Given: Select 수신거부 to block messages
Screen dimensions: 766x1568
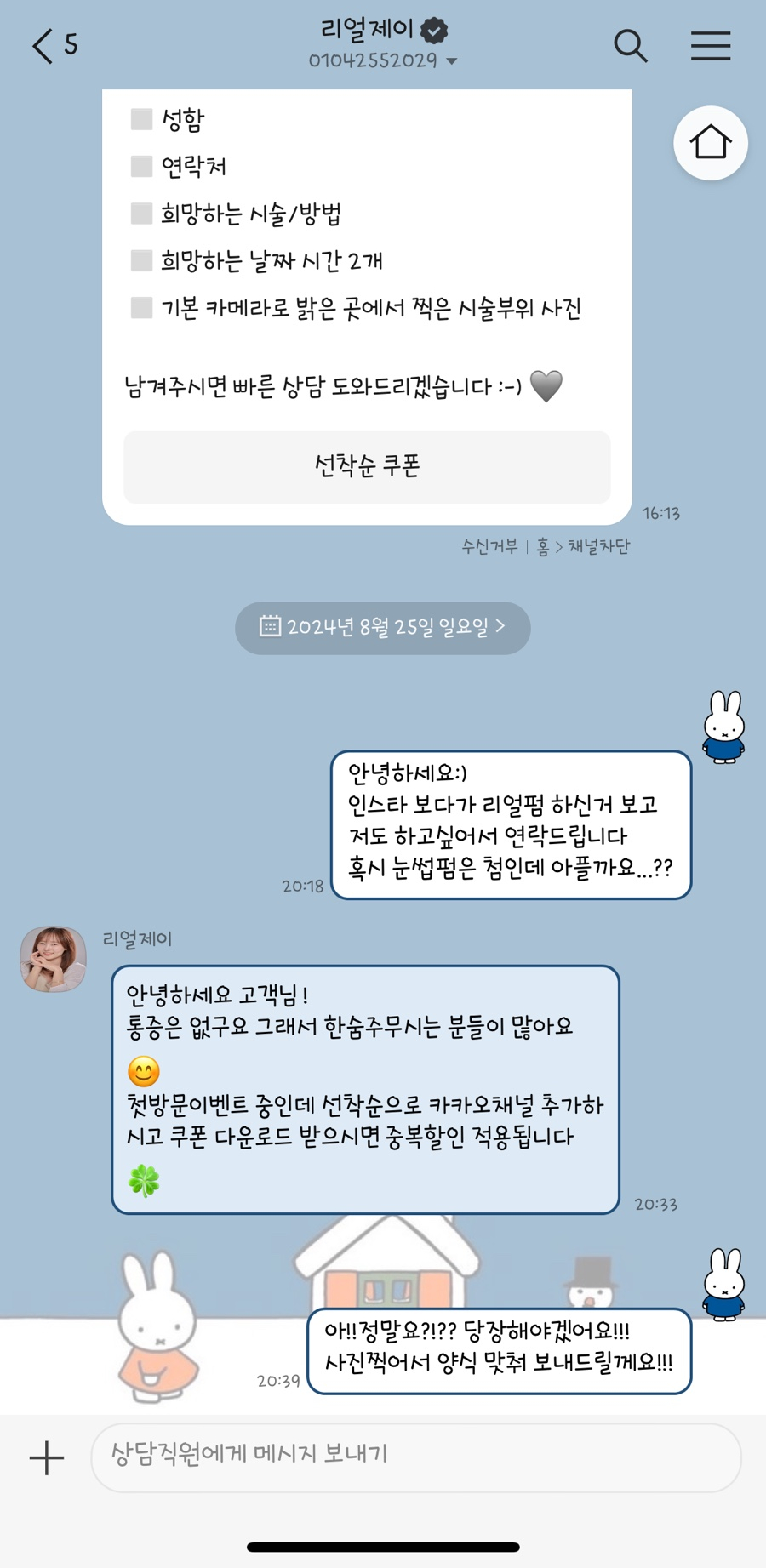Looking at the screenshot, I should point(489,546).
